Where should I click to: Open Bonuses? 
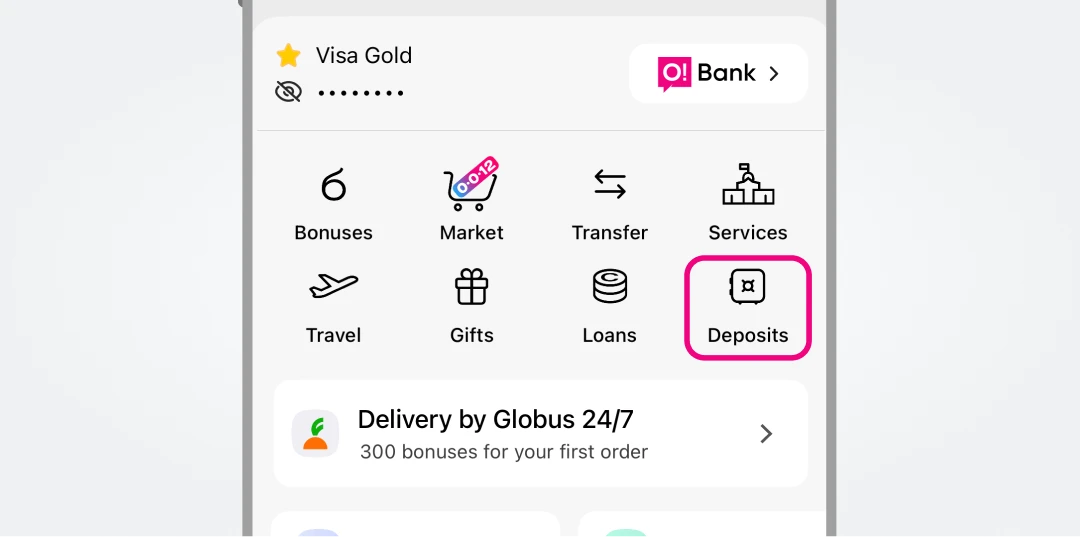click(x=333, y=202)
